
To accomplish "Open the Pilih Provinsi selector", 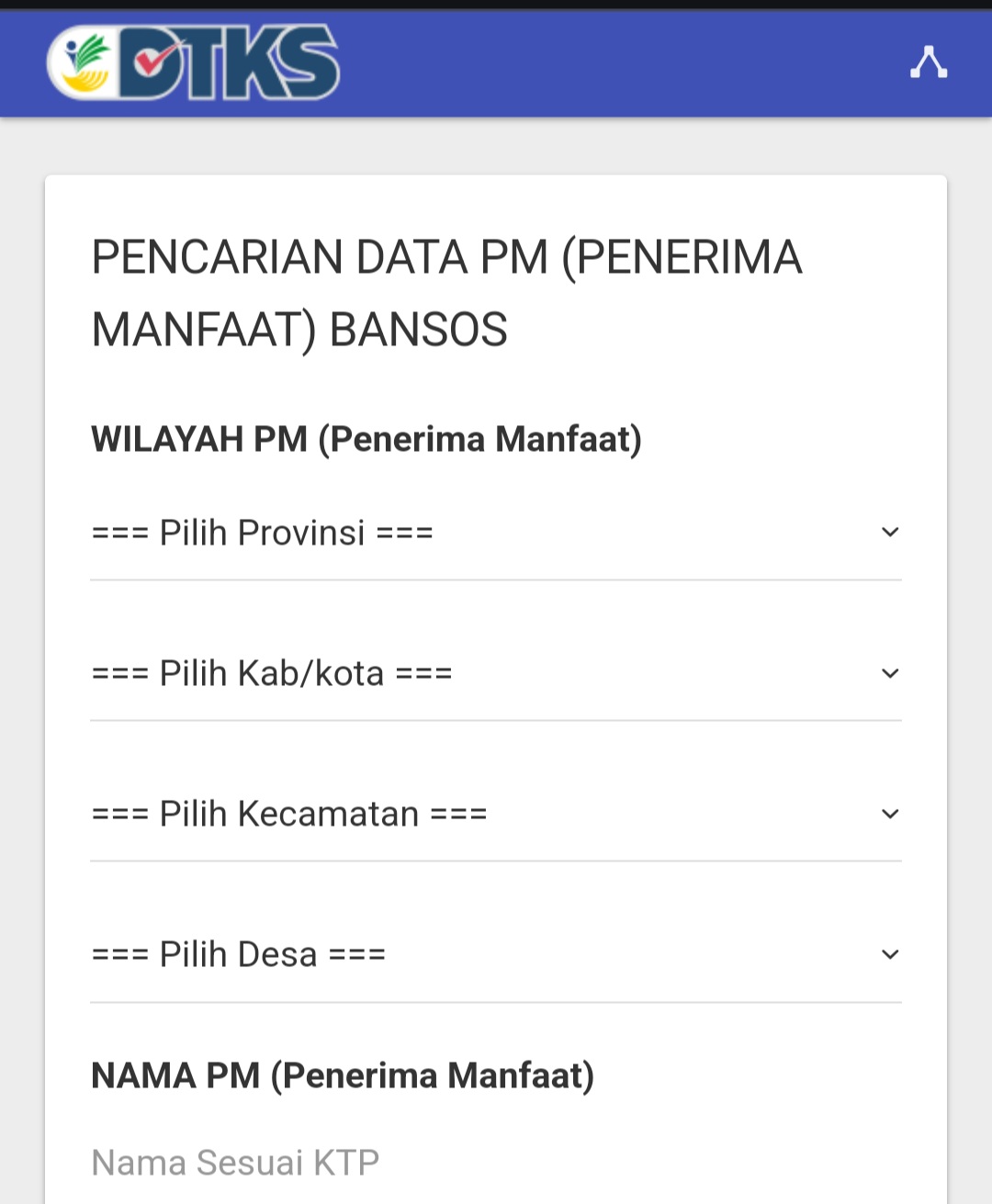I will point(367,532).
